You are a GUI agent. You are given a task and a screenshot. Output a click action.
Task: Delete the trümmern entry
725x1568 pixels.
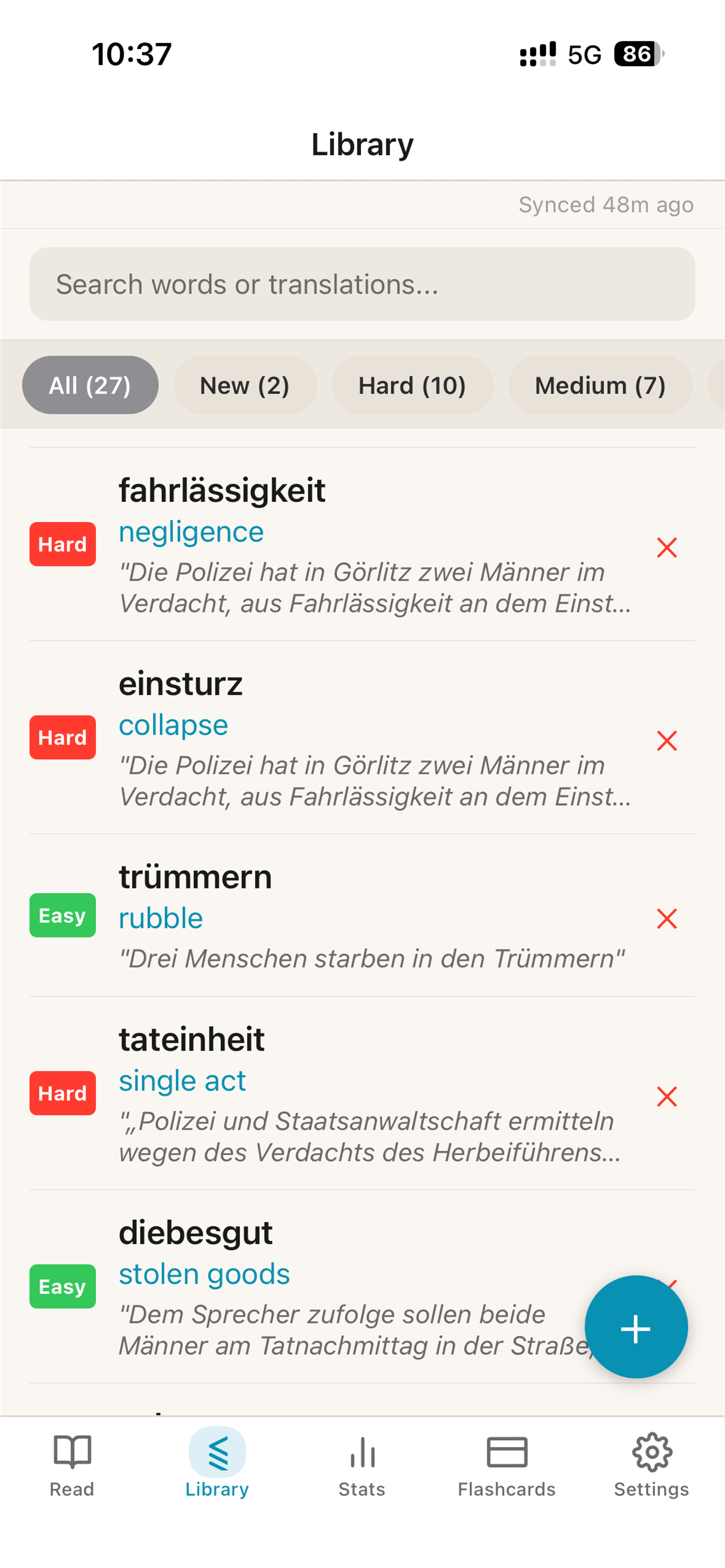[x=667, y=918]
